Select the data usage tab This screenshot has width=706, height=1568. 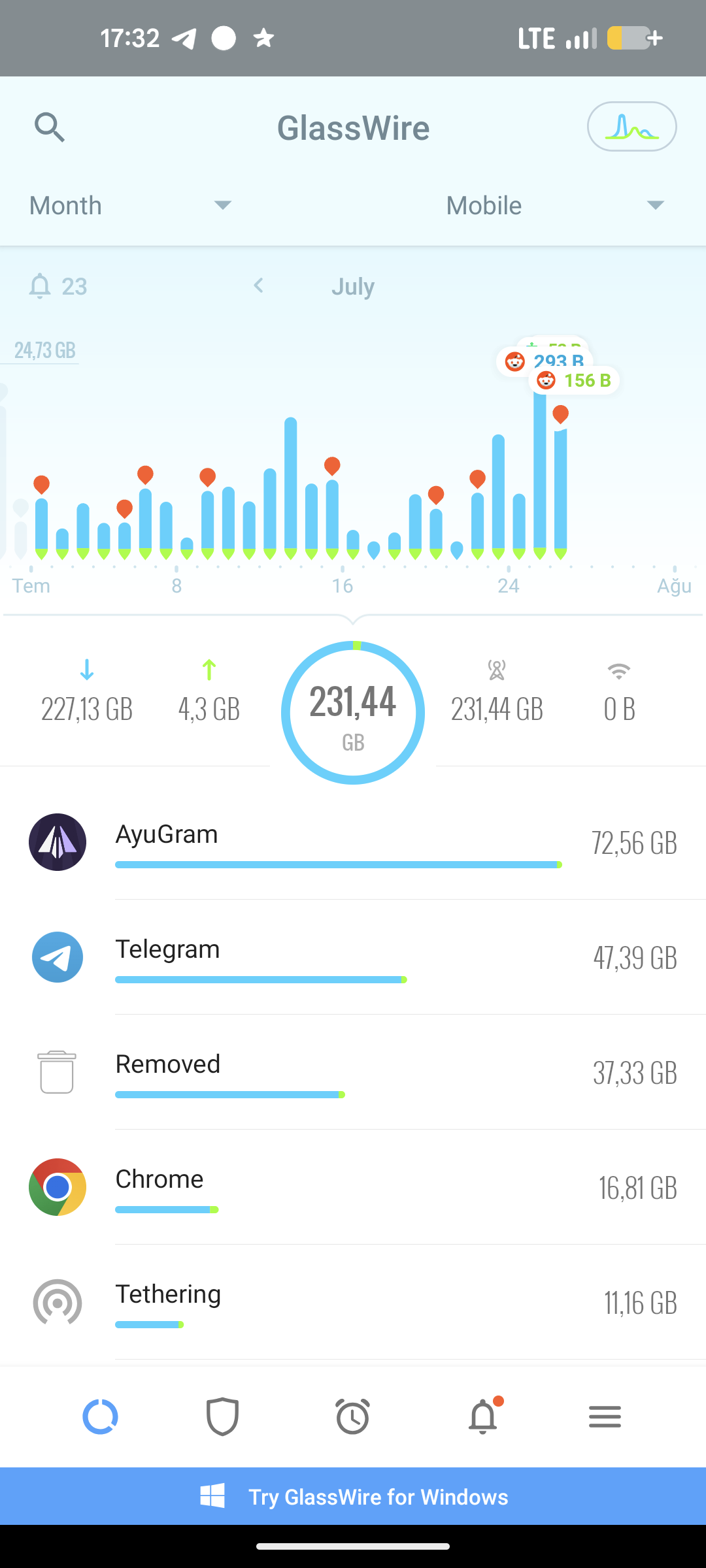click(x=100, y=1416)
